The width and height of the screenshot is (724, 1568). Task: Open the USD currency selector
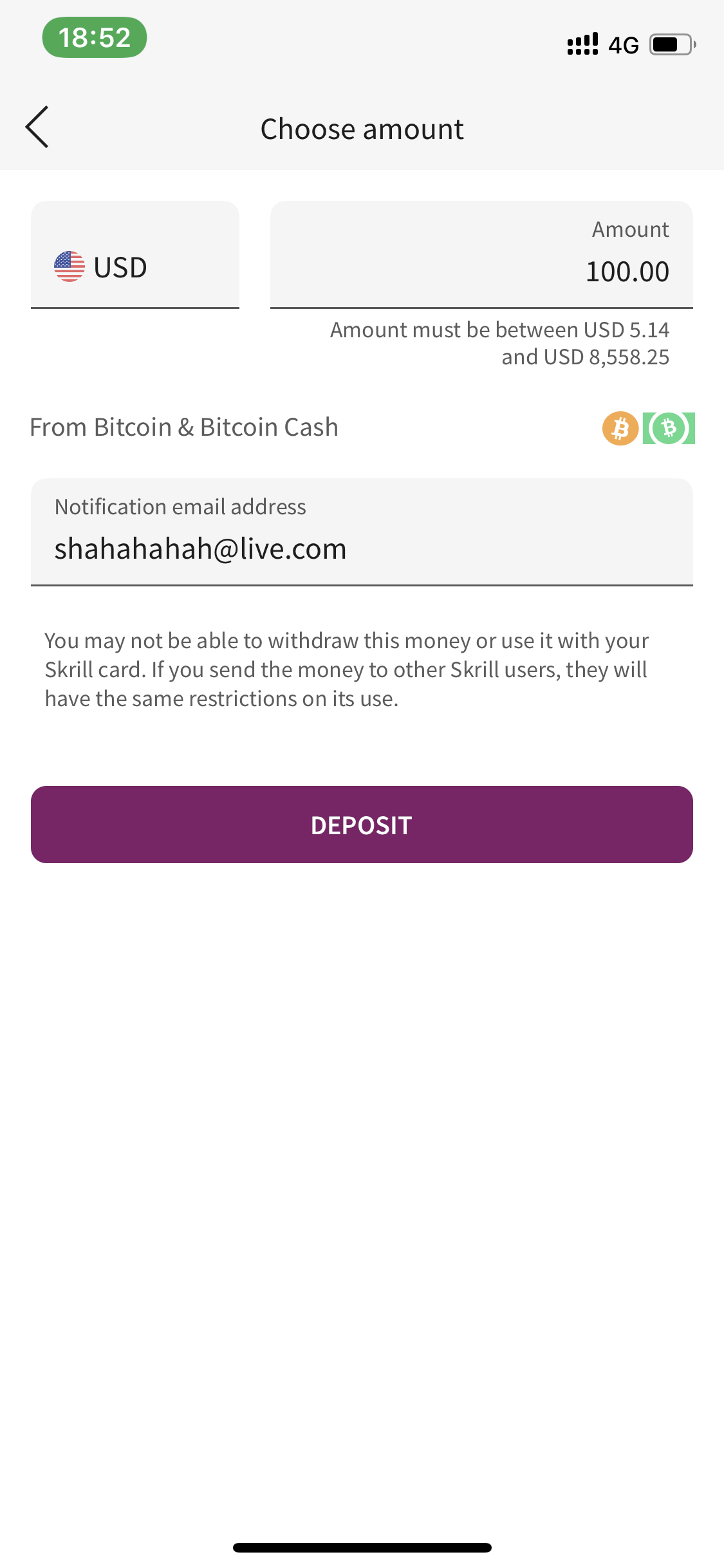click(x=135, y=255)
